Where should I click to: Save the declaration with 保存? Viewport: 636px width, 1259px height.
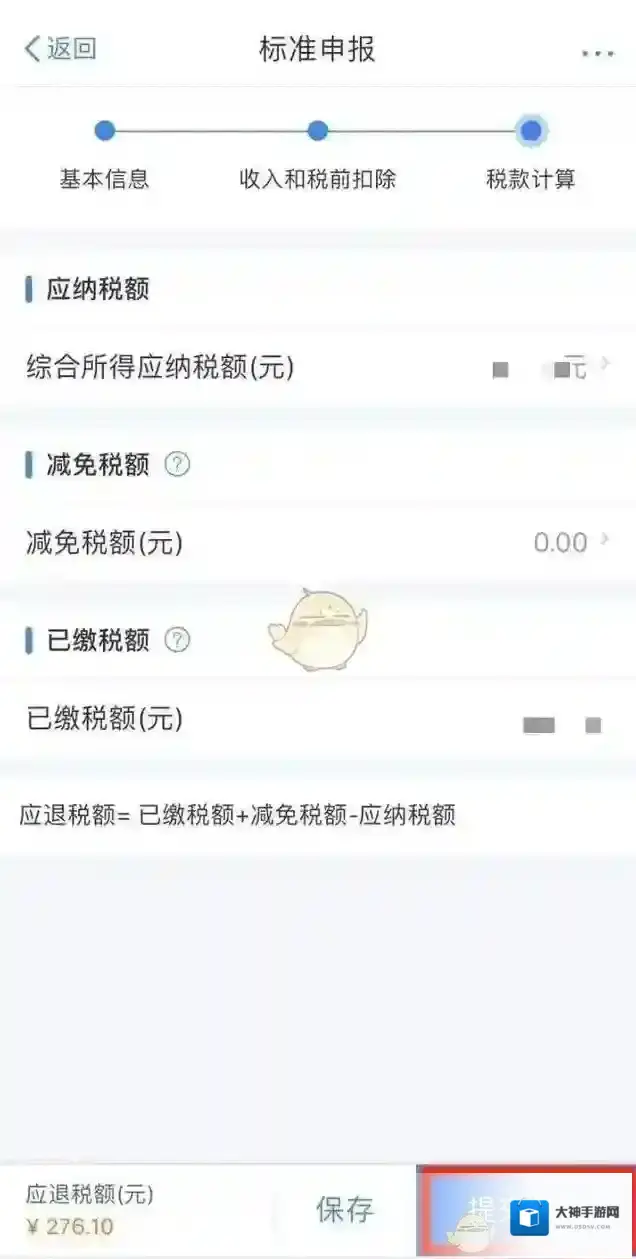345,1210
